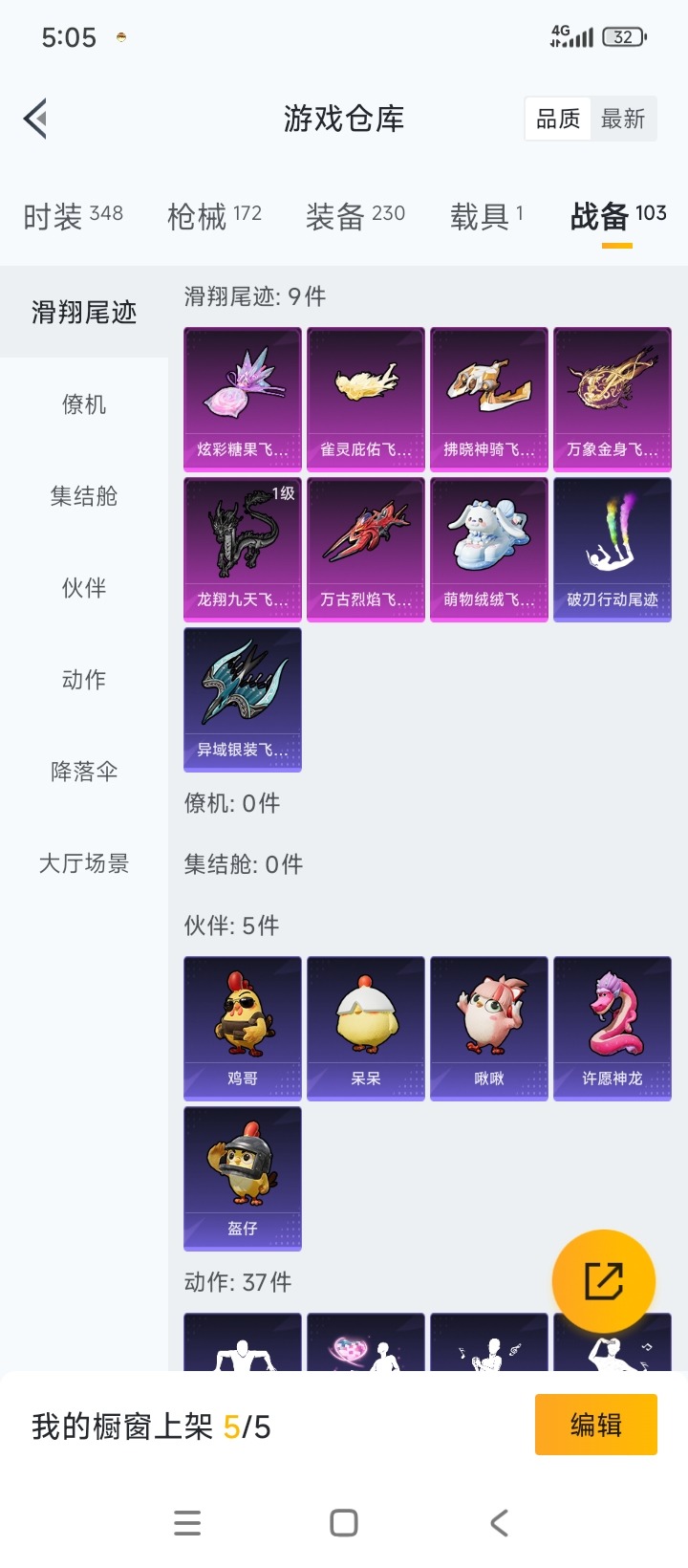Tap the 编辑 button at bottom

595,1424
